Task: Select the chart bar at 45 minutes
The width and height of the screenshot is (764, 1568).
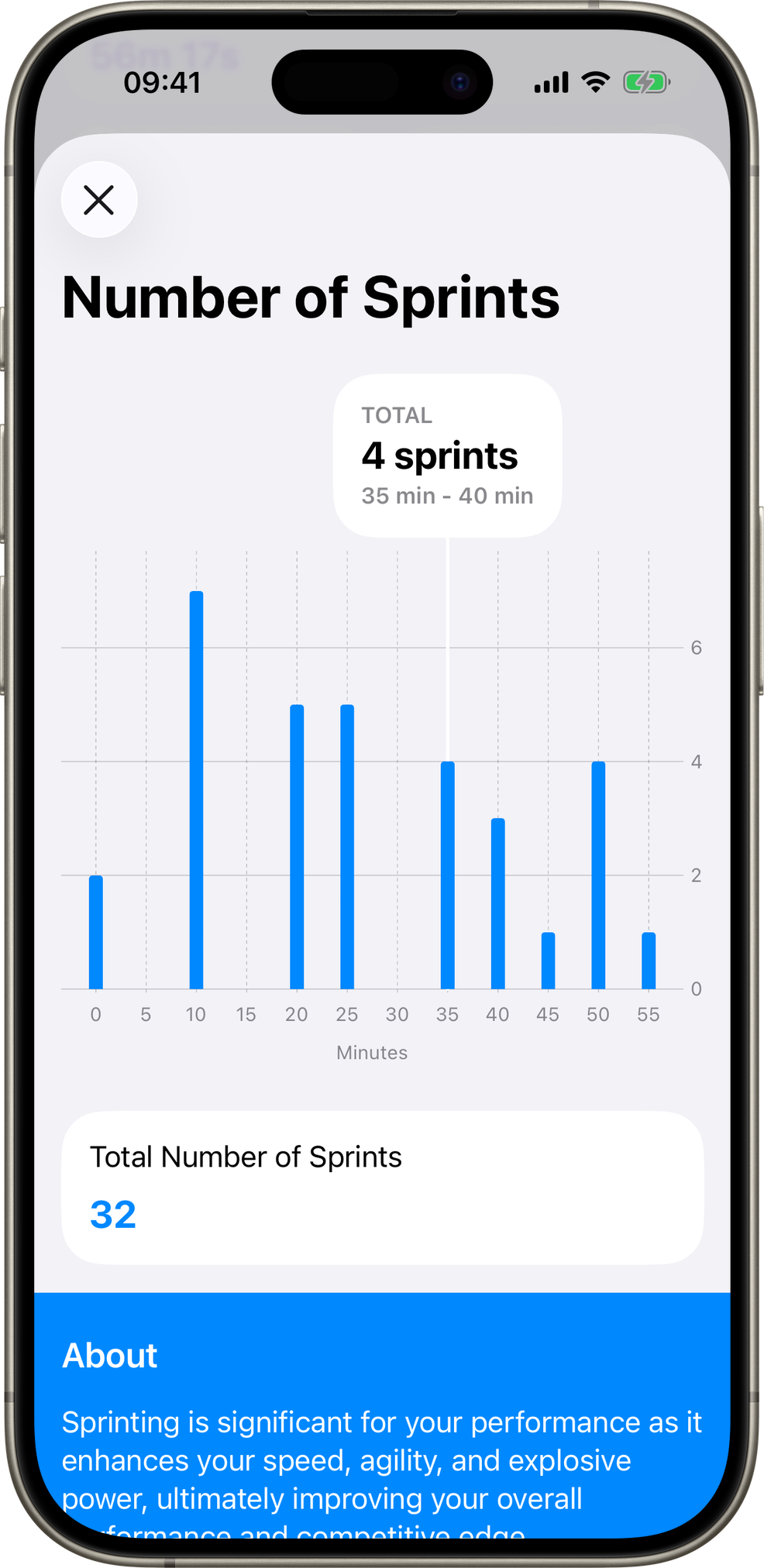Action: pyautogui.click(x=548, y=961)
